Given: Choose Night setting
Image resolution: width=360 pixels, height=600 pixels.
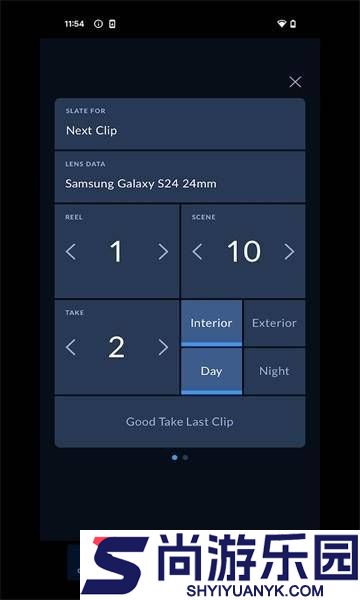Looking at the screenshot, I should 274,371.
